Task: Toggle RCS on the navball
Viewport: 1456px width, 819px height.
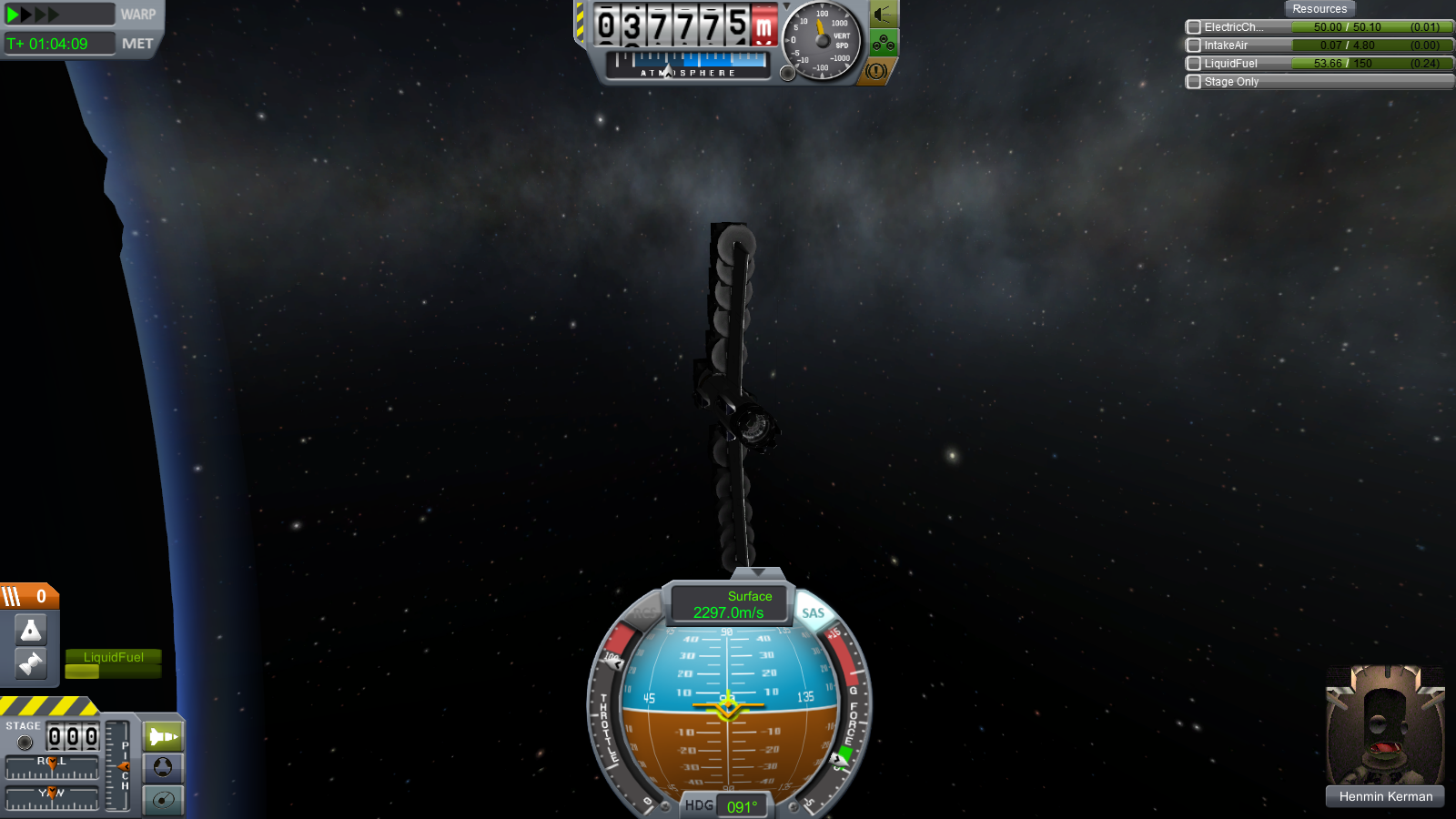Action: (643, 613)
